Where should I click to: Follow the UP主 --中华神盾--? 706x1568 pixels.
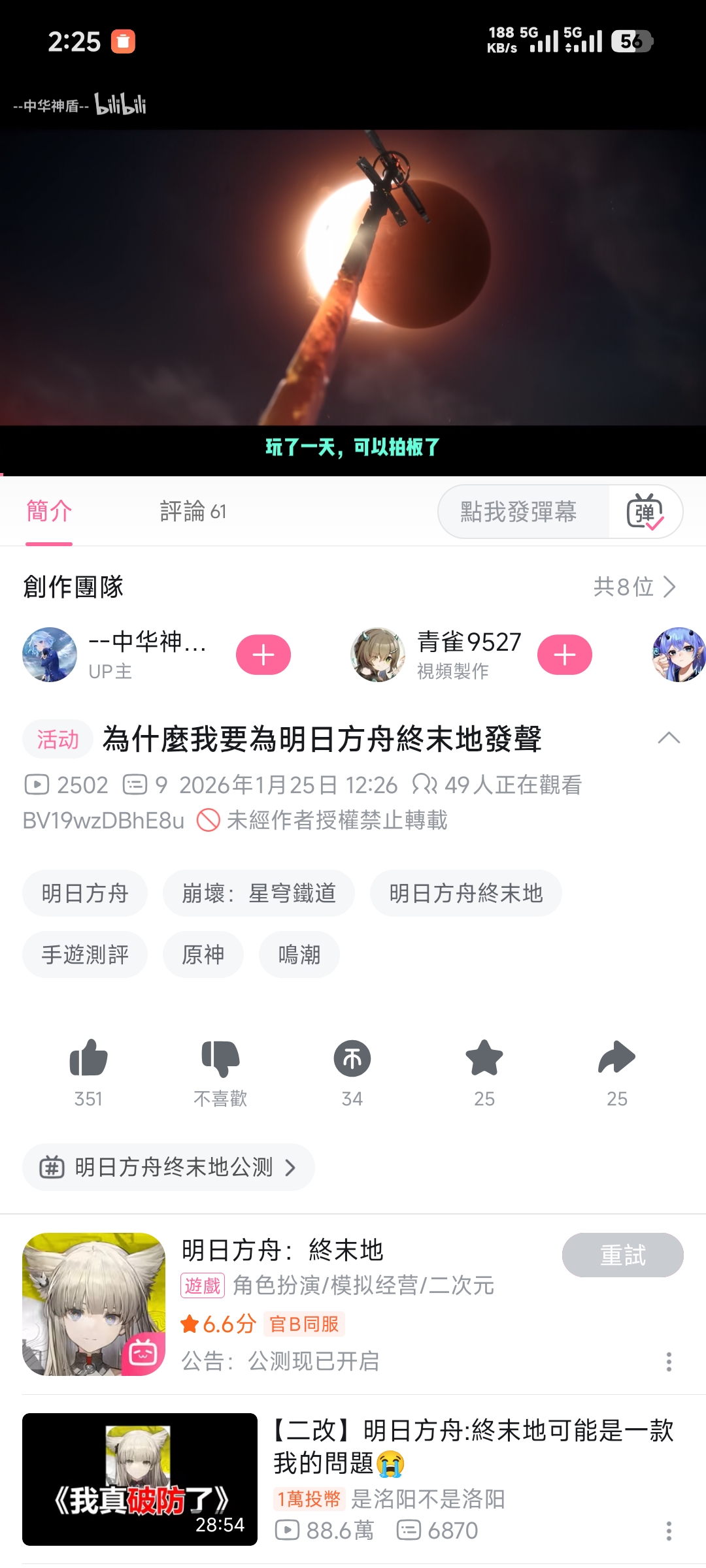263,655
